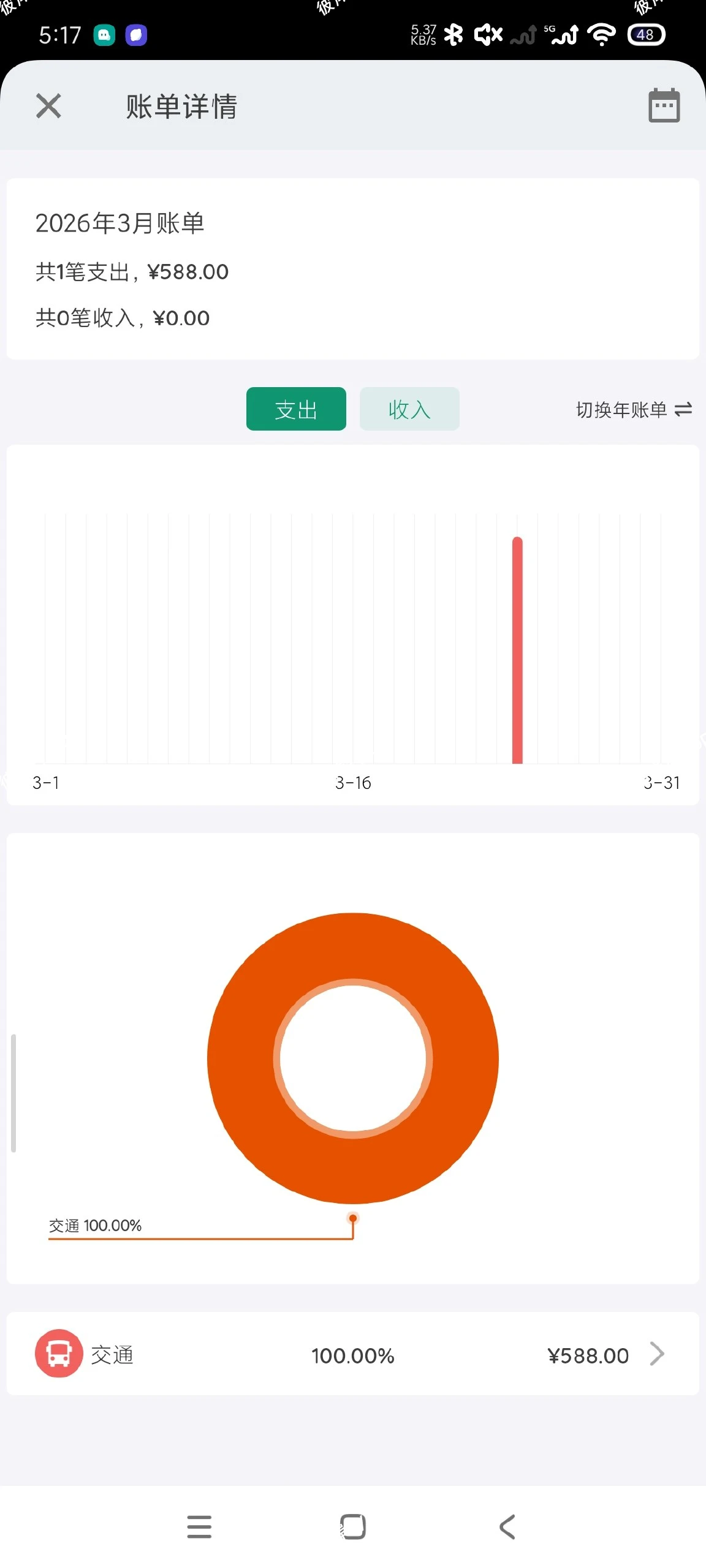Viewport: 706px width, 1568px height.
Task: Tap the red expense bar in chart
Action: coord(517,649)
